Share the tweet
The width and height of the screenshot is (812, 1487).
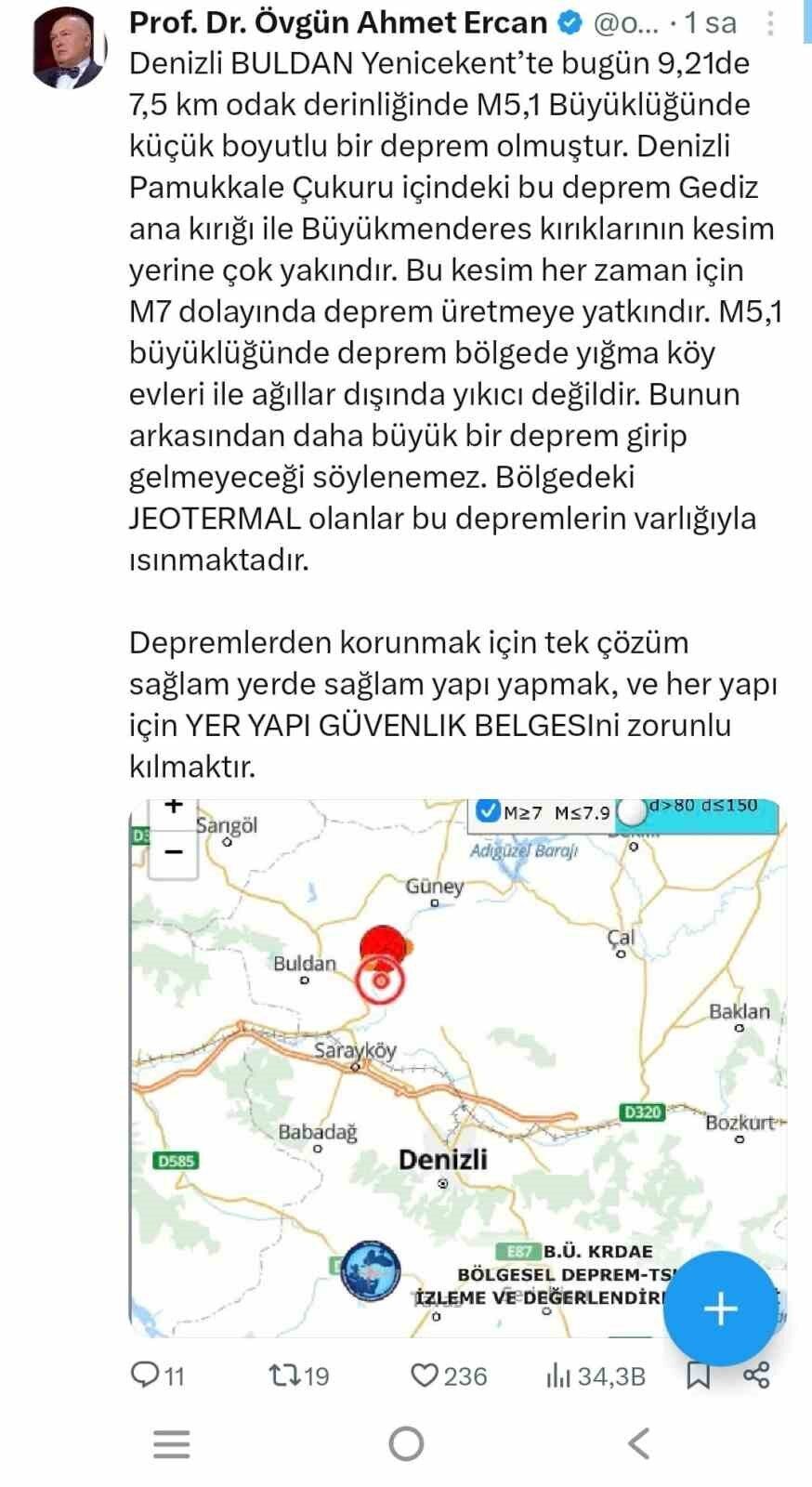coord(756,1375)
